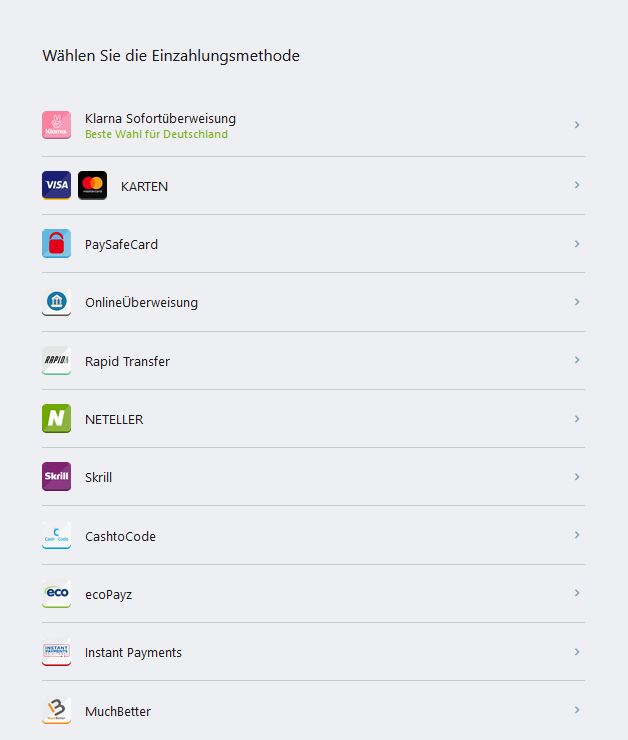Choose NETELLER for deposit

[x=114, y=419]
